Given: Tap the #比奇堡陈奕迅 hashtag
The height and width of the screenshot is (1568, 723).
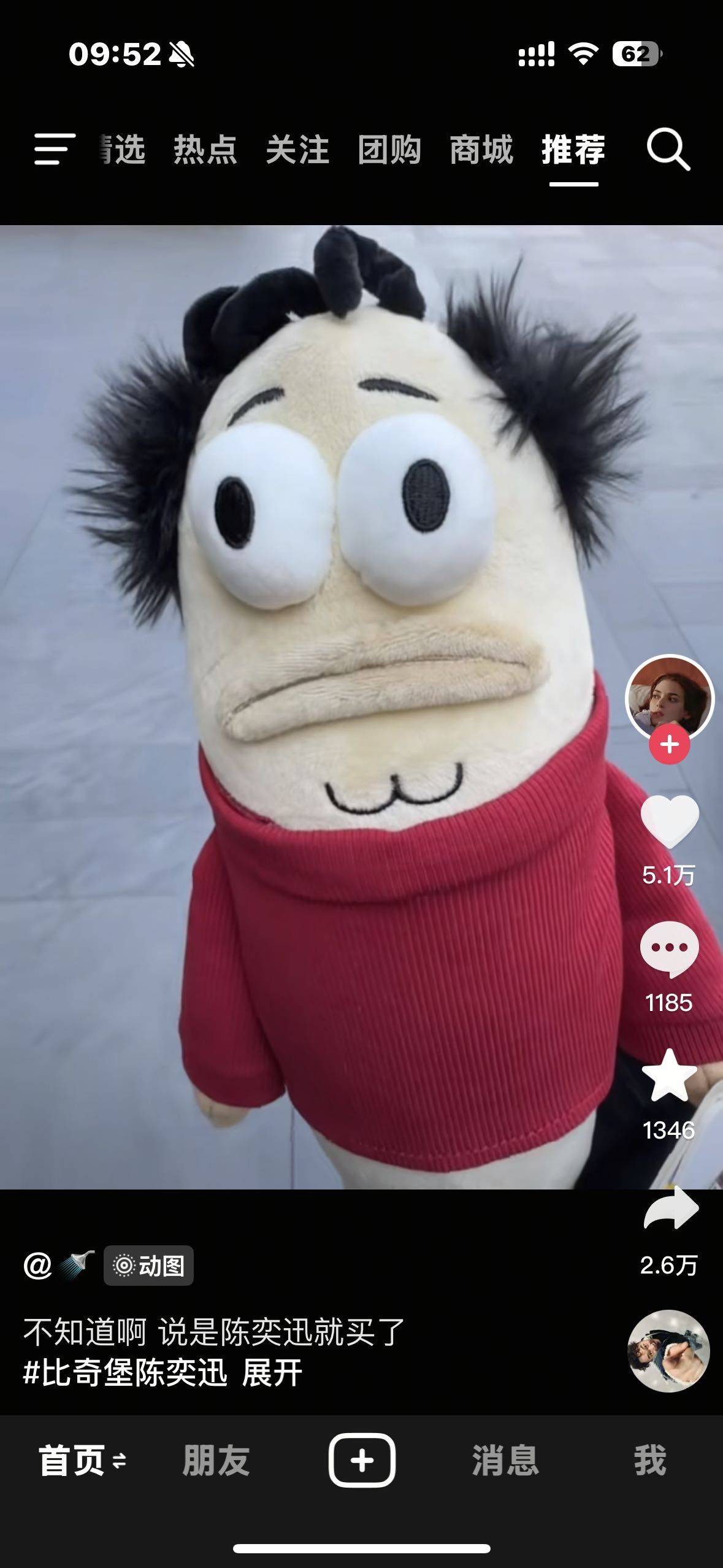Looking at the screenshot, I should (125, 1373).
